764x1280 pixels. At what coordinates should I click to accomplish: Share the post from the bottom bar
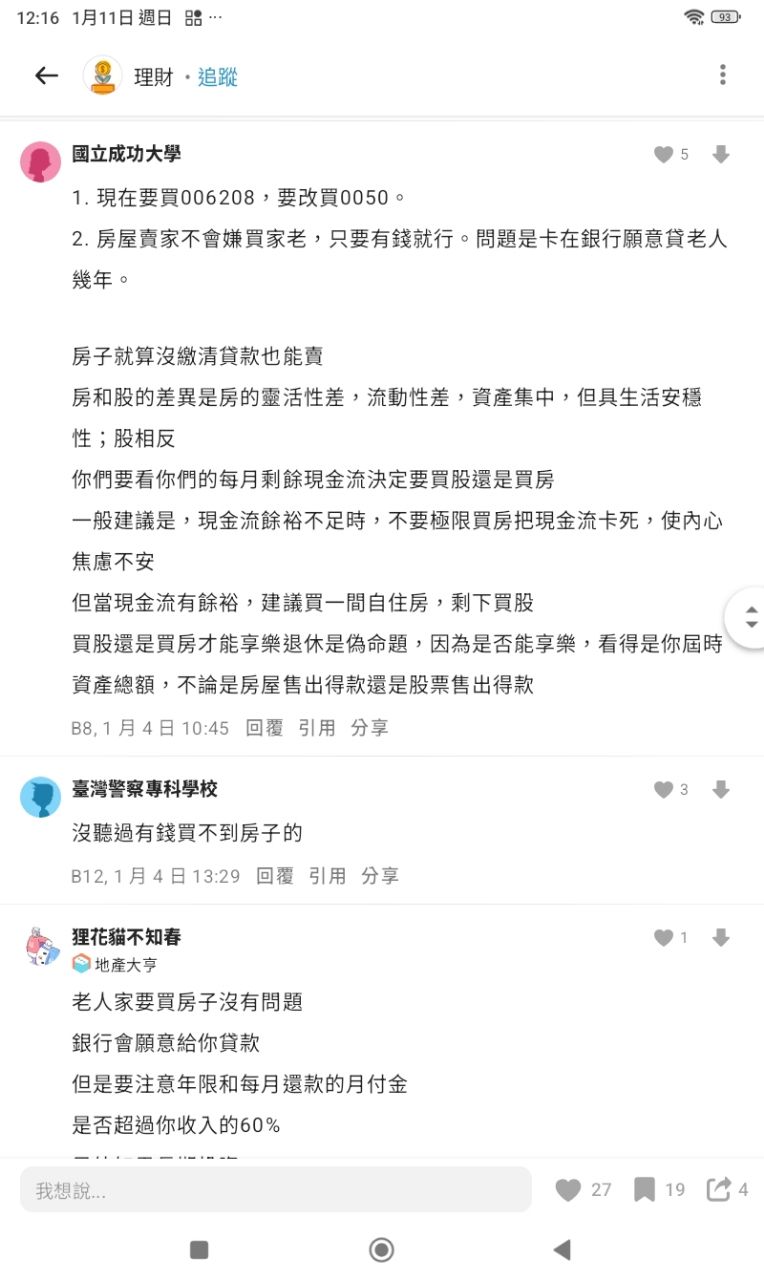tap(718, 1190)
